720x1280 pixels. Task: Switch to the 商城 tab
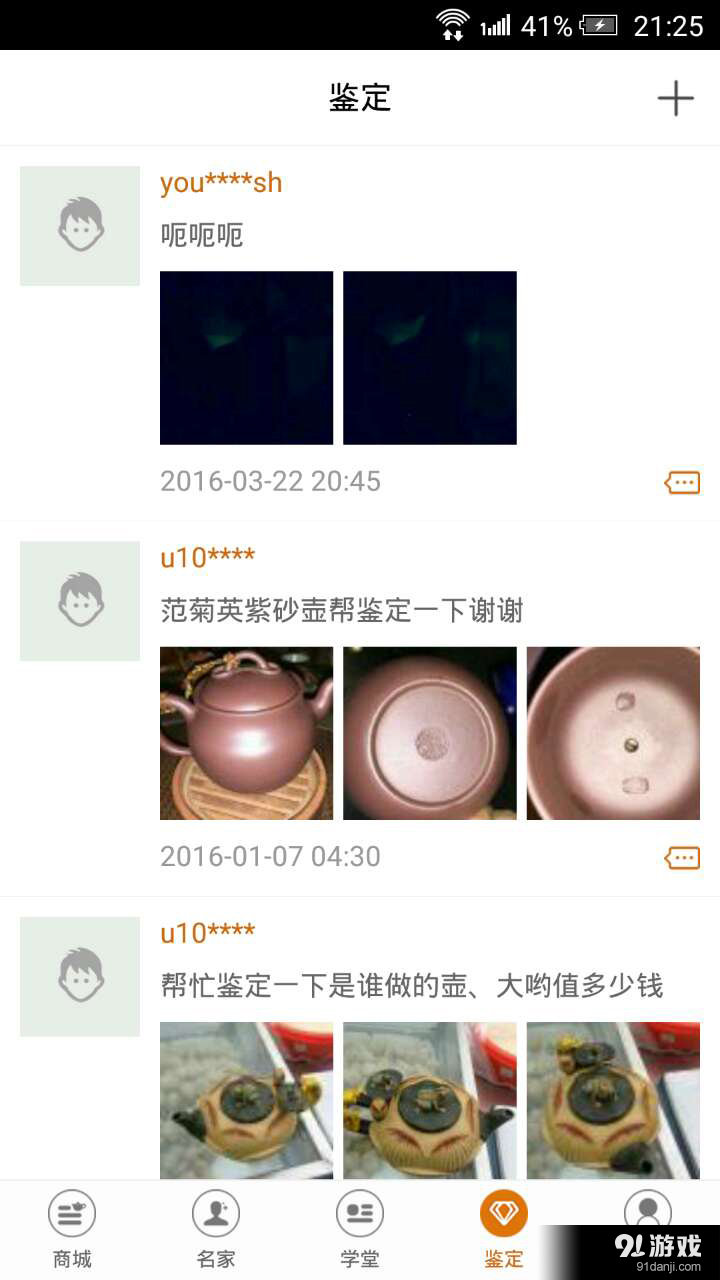coord(70,1228)
